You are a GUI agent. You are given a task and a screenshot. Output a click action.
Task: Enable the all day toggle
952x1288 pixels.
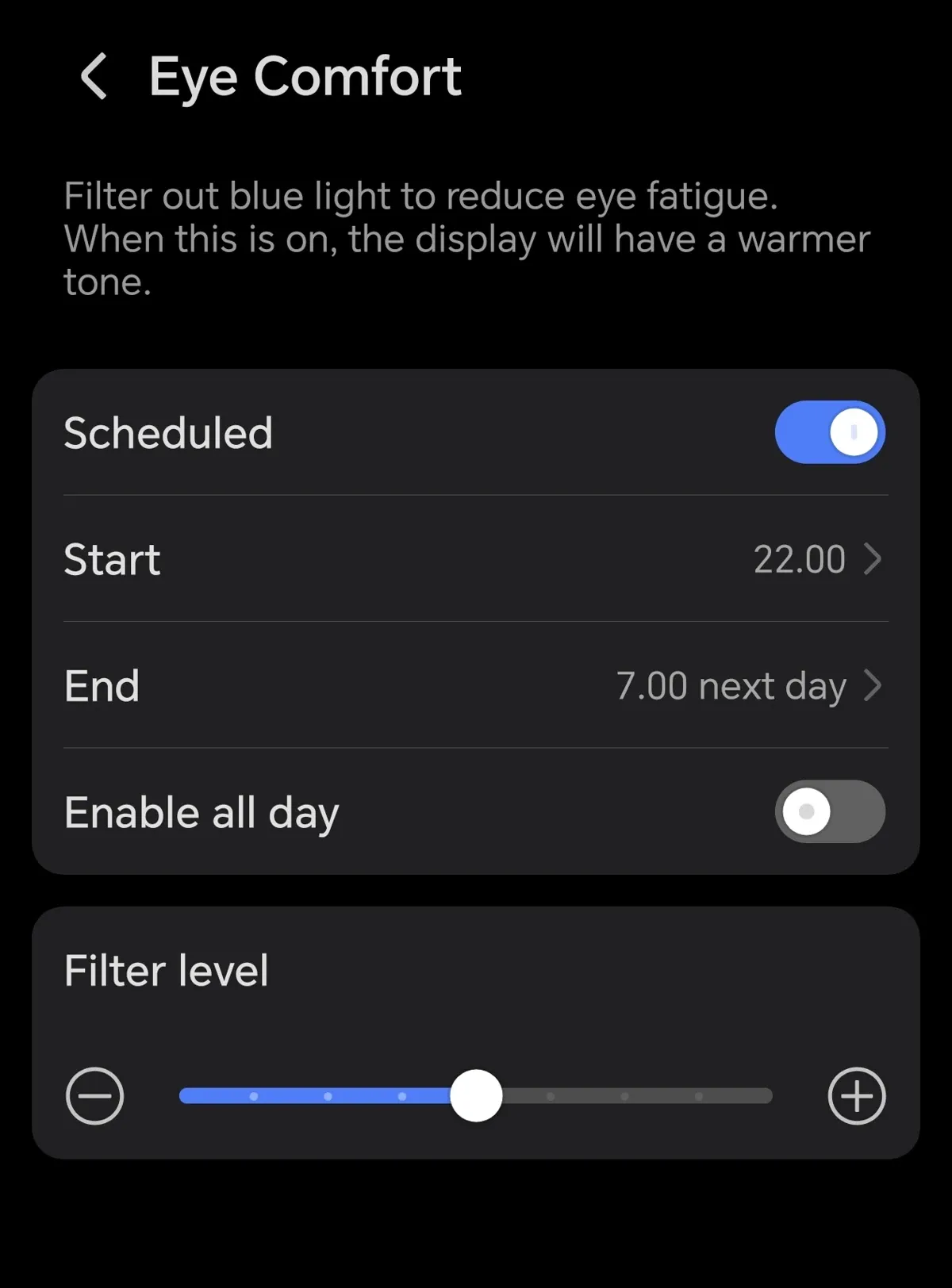click(x=829, y=811)
